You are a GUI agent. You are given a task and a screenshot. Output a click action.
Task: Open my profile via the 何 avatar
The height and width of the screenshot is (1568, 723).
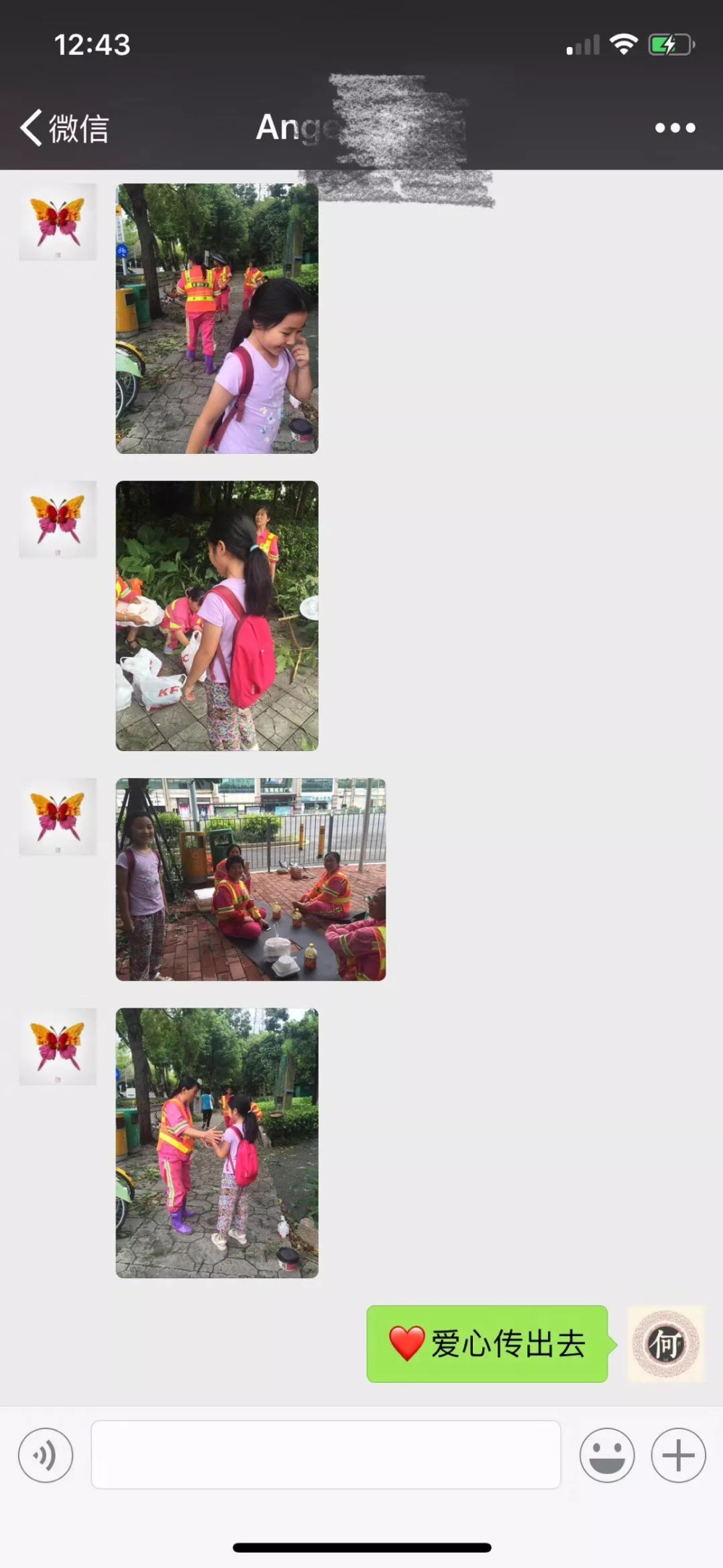[666, 1344]
